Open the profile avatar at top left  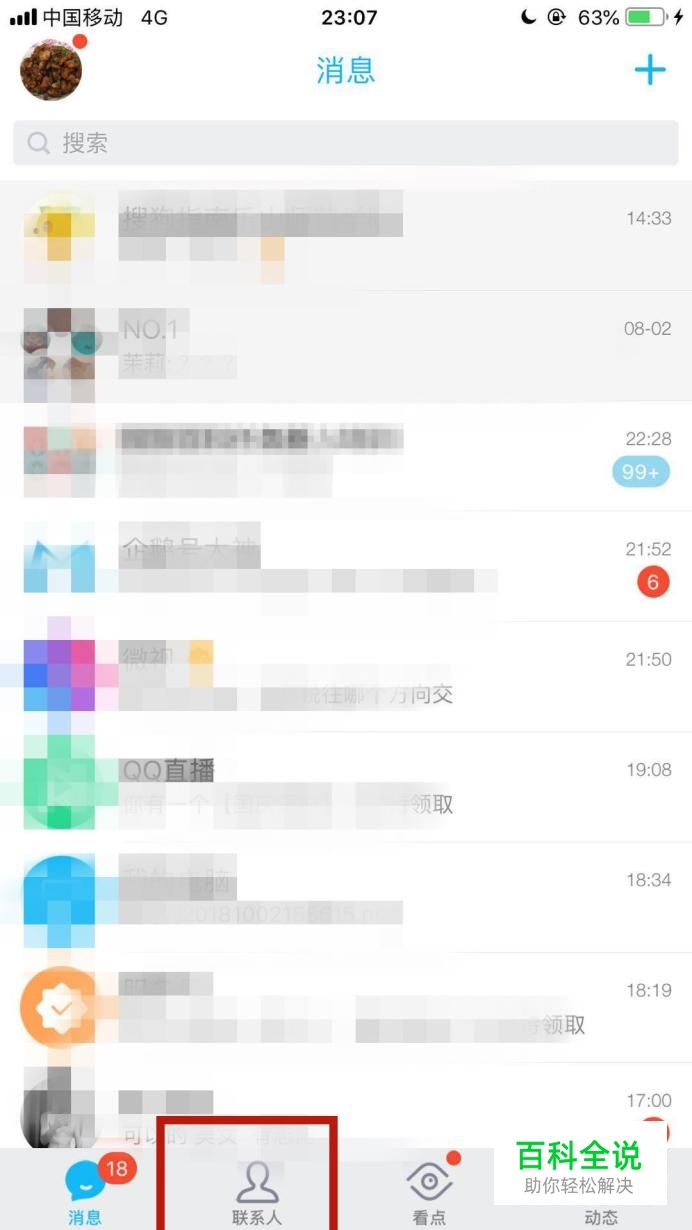point(51,69)
